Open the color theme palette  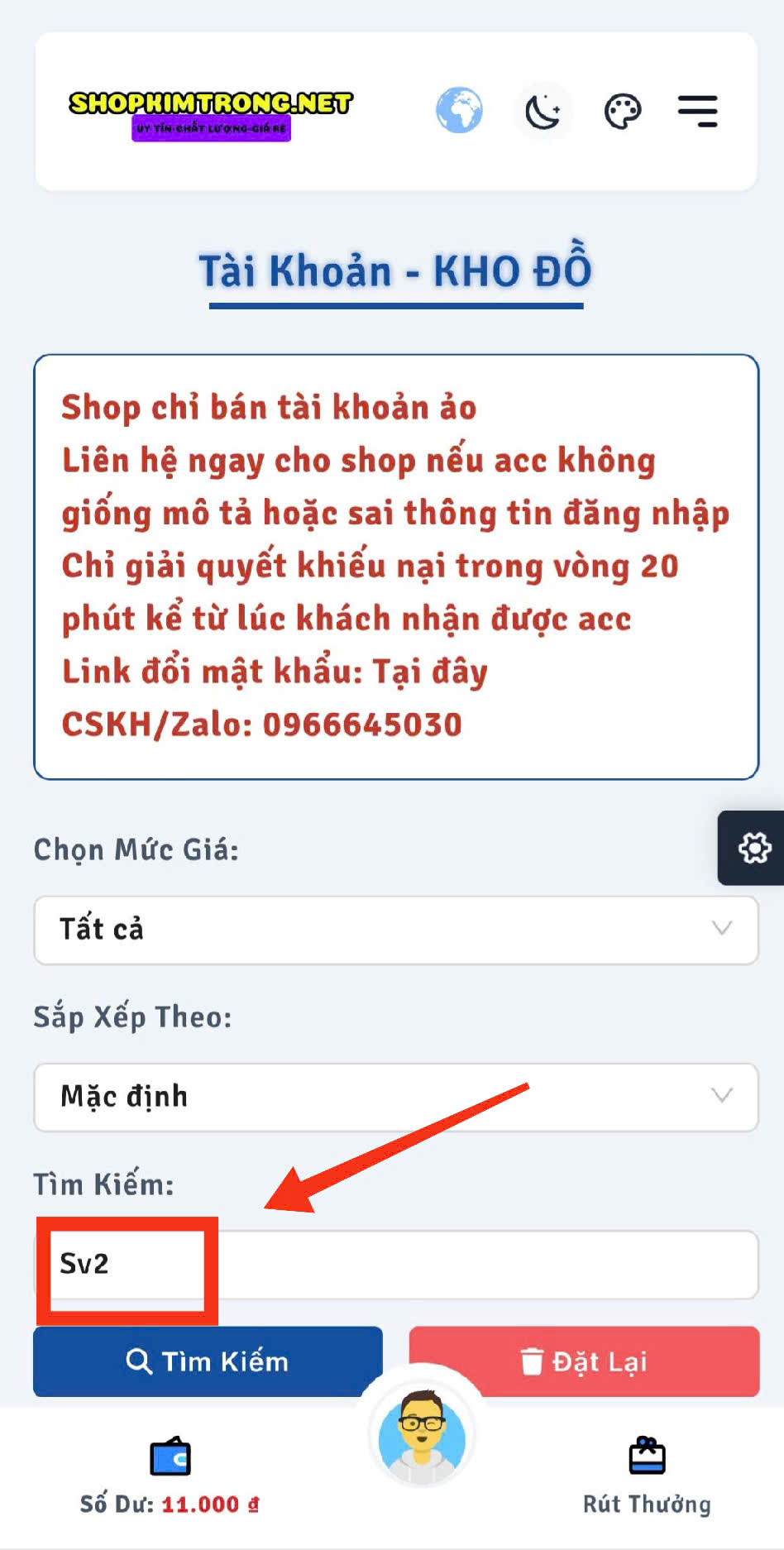click(622, 111)
